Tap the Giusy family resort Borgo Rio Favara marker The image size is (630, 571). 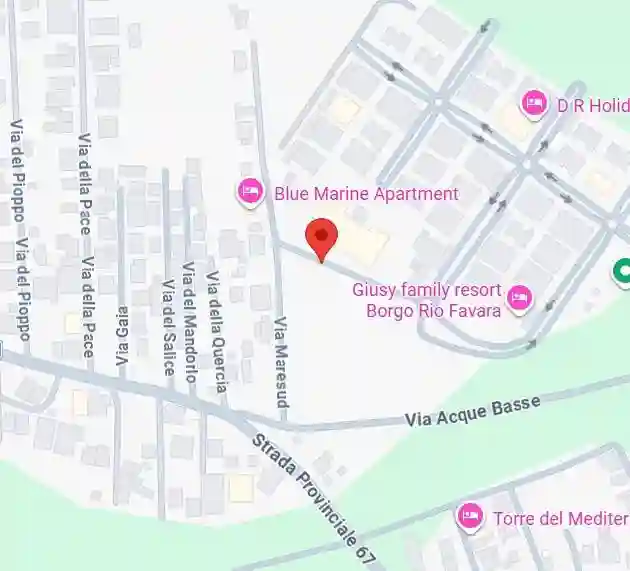click(519, 297)
